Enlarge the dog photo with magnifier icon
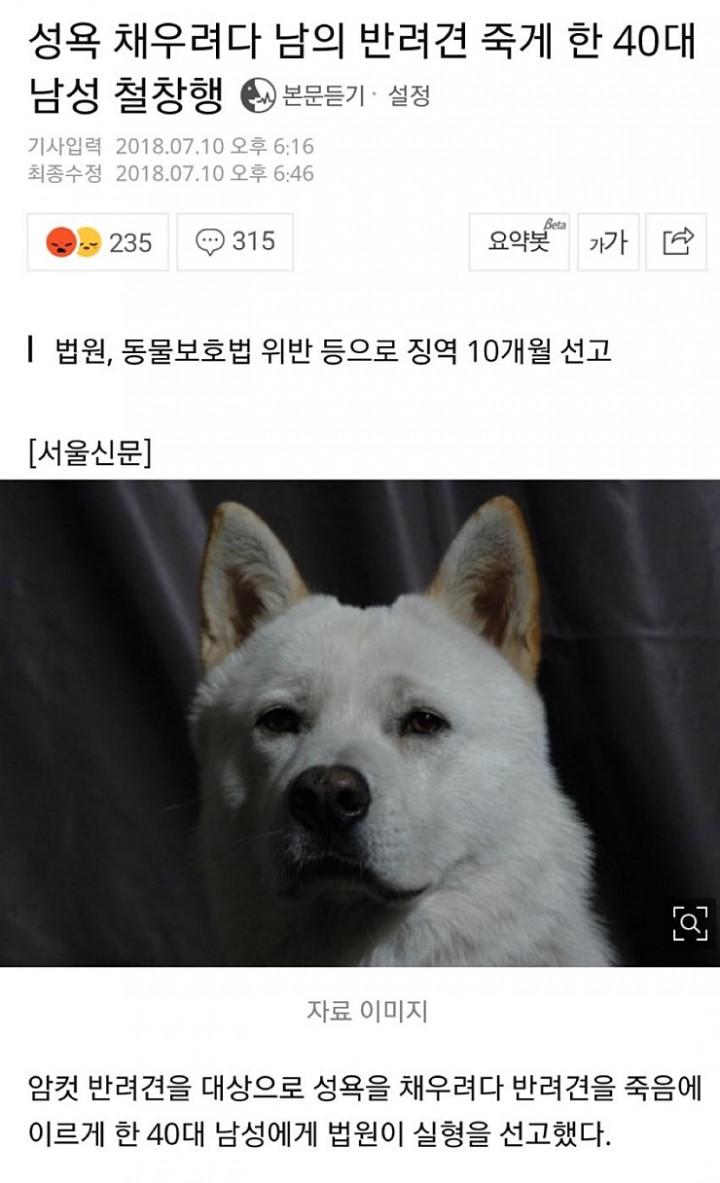Image resolution: width=720 pixels, height=1183 pixels. 690,923
